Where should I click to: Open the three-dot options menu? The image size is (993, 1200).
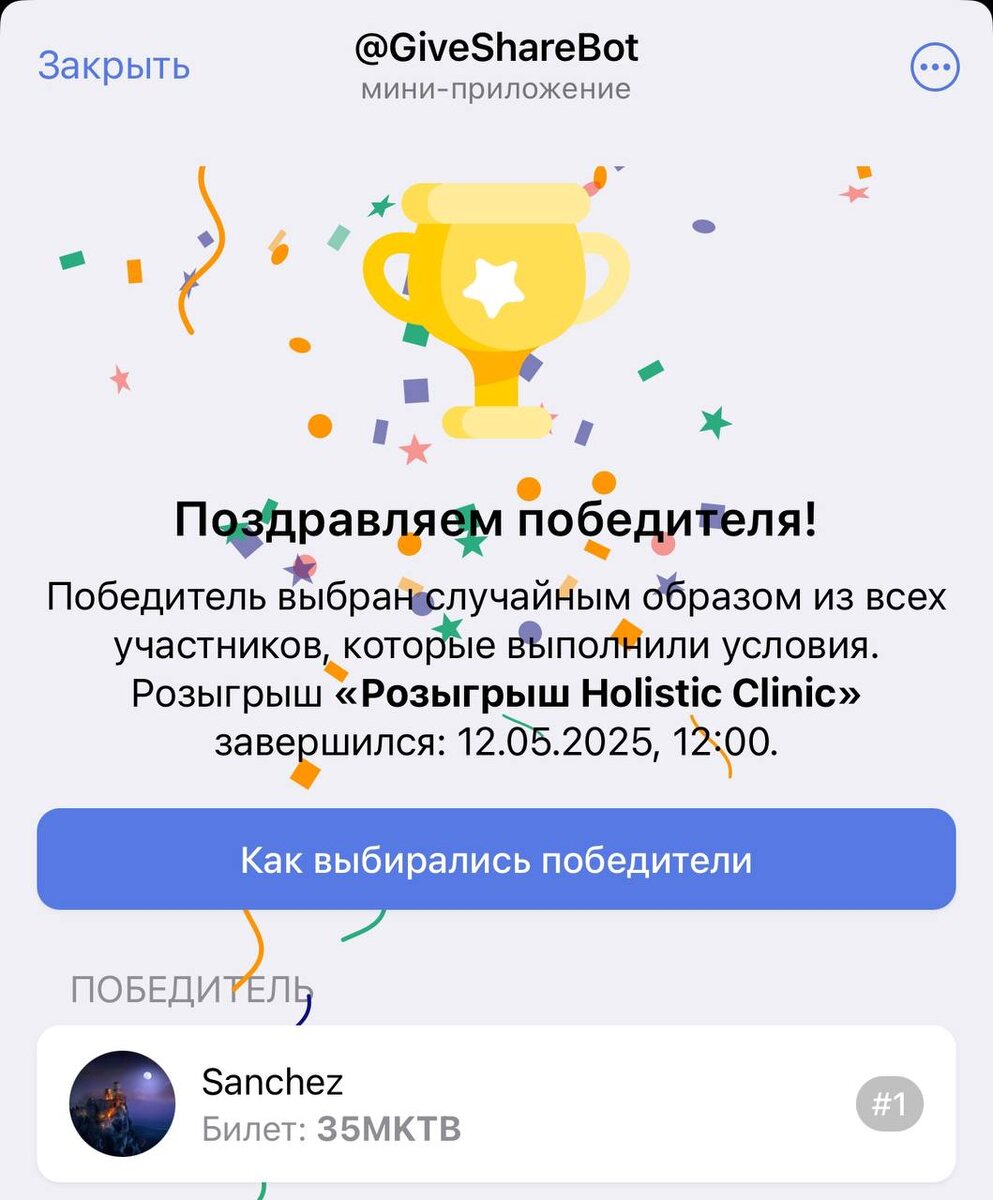(934, 68)
